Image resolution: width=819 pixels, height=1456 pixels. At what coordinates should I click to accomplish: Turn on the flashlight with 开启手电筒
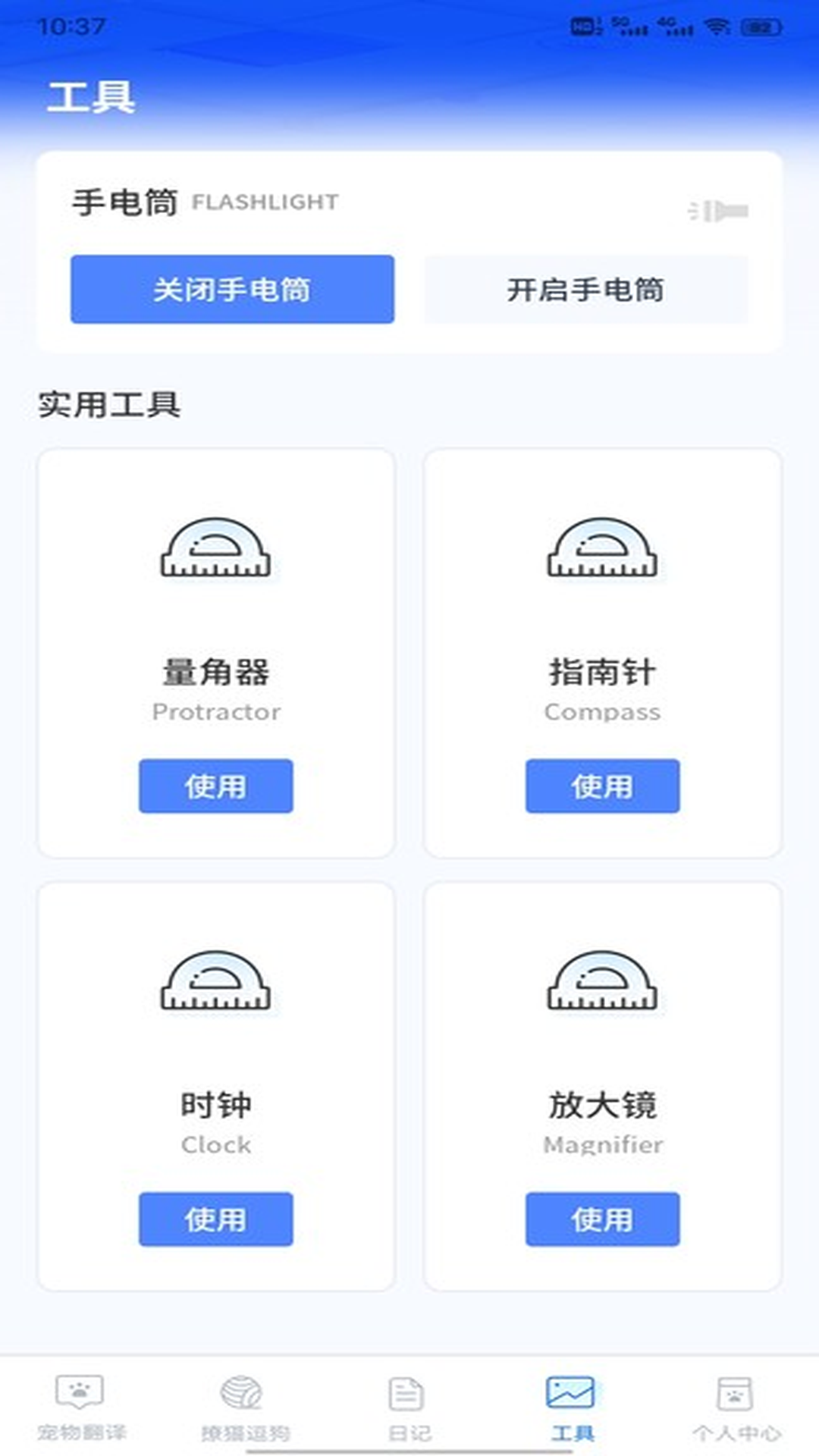[586, 290]
